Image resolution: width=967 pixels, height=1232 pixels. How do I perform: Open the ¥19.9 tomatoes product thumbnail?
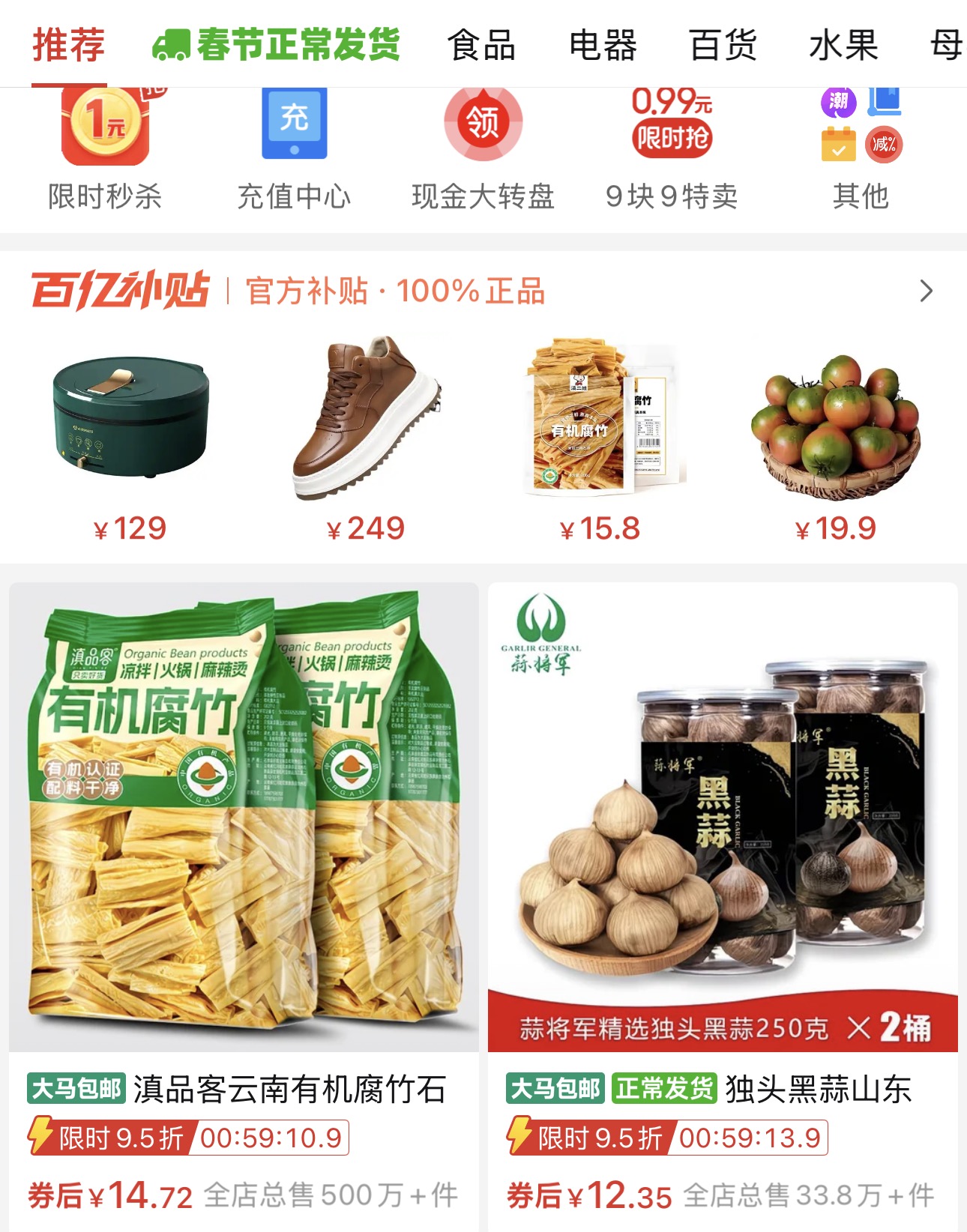pos(834,427)
